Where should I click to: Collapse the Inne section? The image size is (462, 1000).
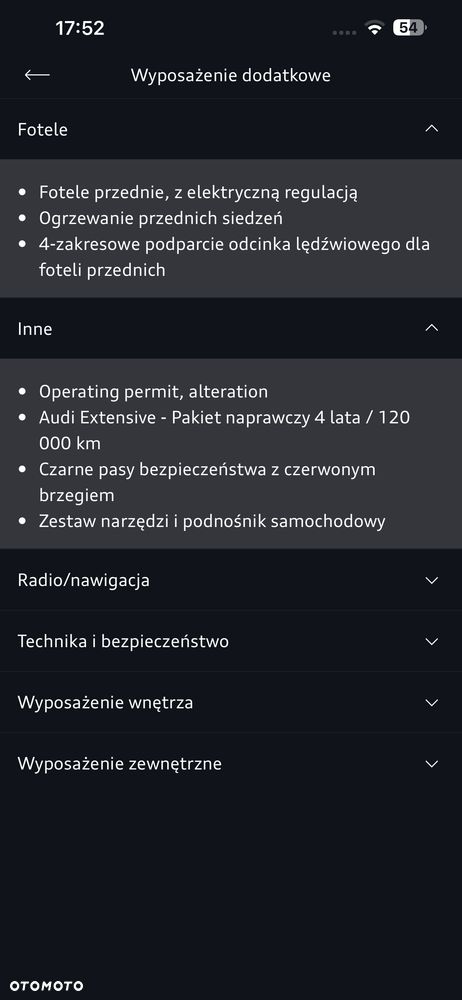[x=231, y=329]
